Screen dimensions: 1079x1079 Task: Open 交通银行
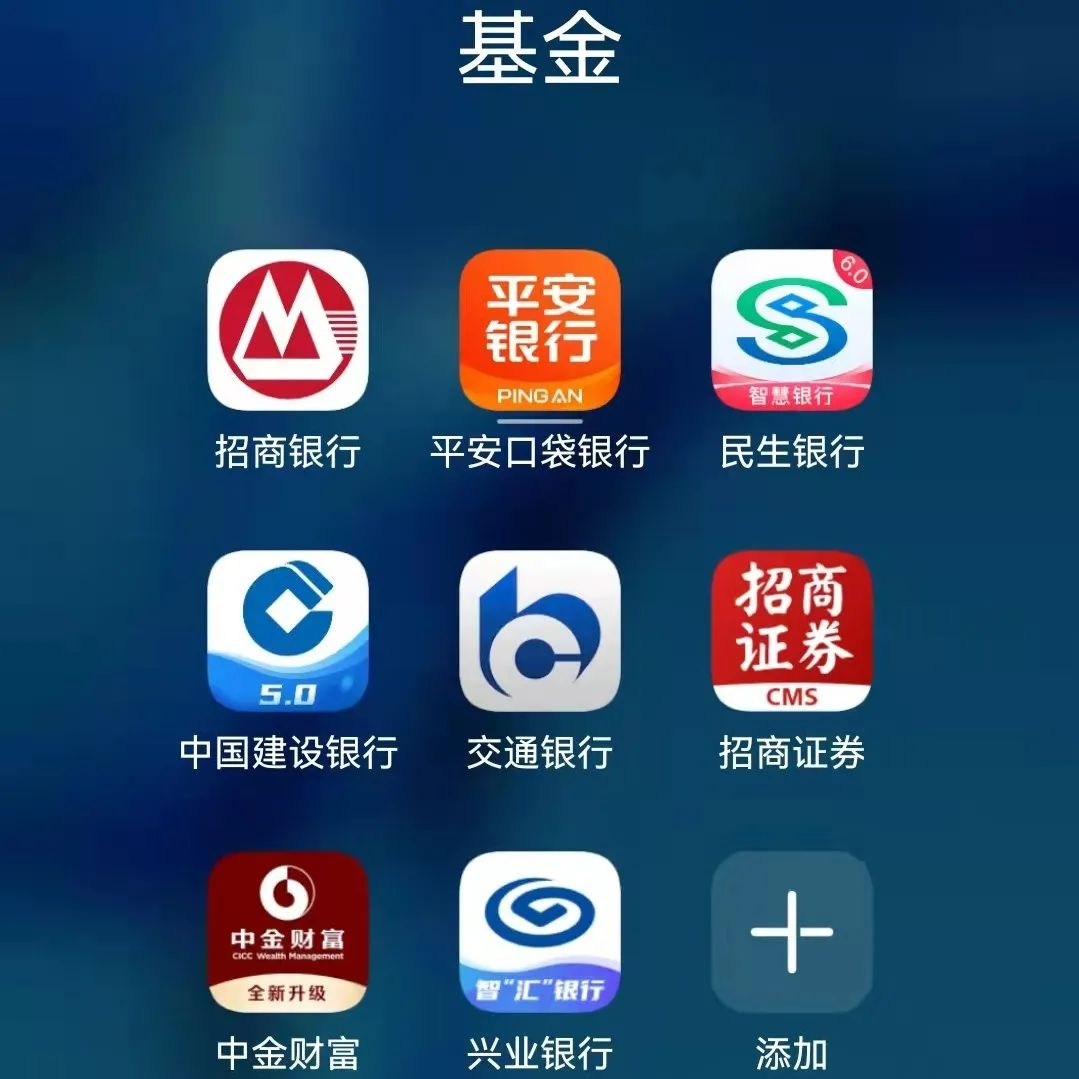pyautogui.click(x=539, y=631)
